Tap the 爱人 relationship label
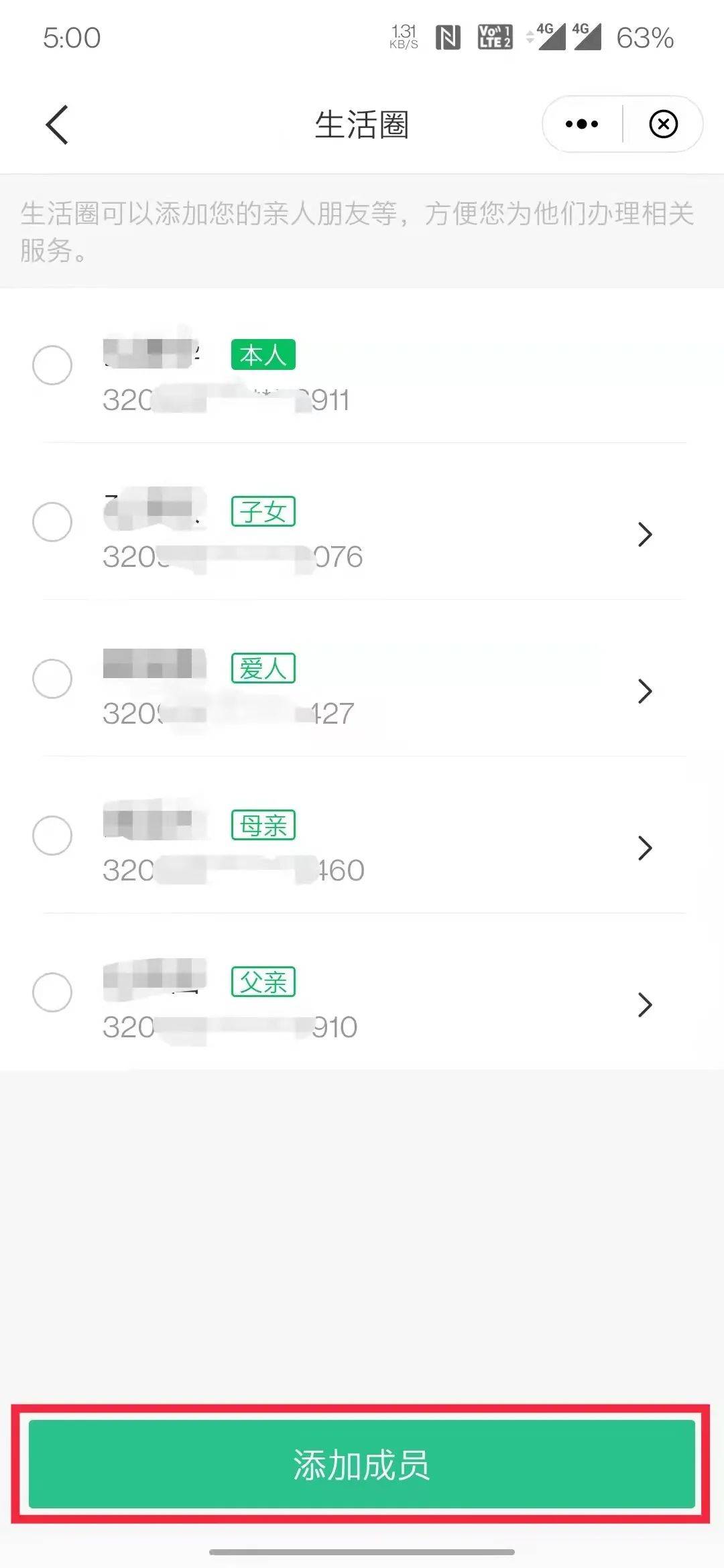The width and height of the screenshot is (724, 1568). (261, 668)
